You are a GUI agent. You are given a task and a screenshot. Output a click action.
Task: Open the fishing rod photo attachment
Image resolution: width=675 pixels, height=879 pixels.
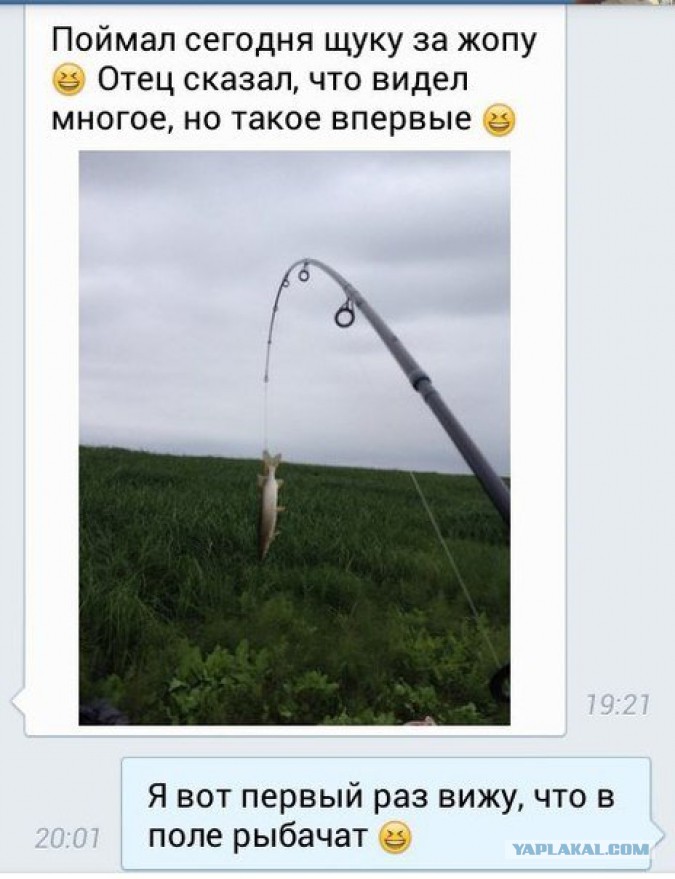(294, 437)
